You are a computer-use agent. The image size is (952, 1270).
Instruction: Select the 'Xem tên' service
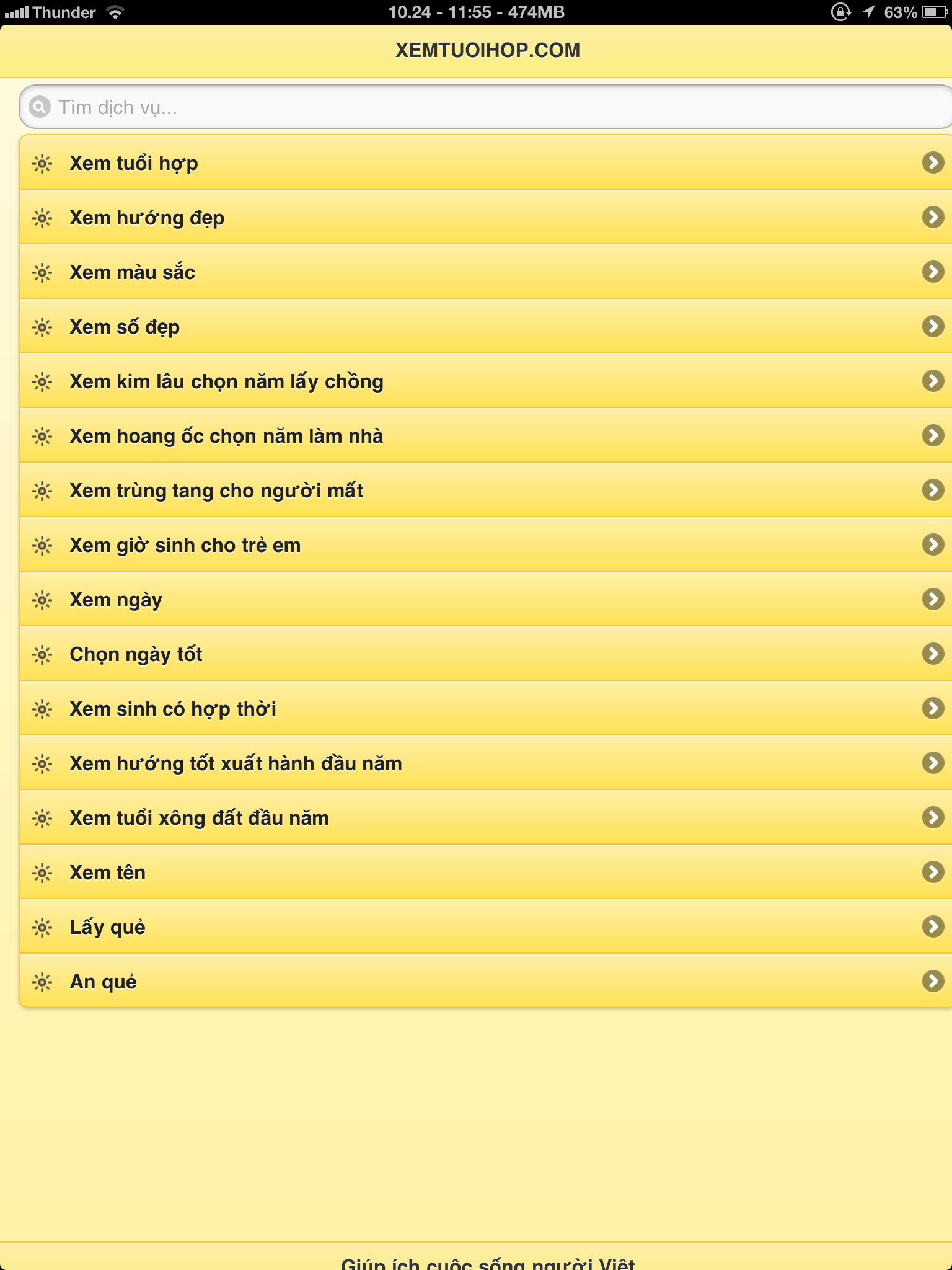pos(483,873)
